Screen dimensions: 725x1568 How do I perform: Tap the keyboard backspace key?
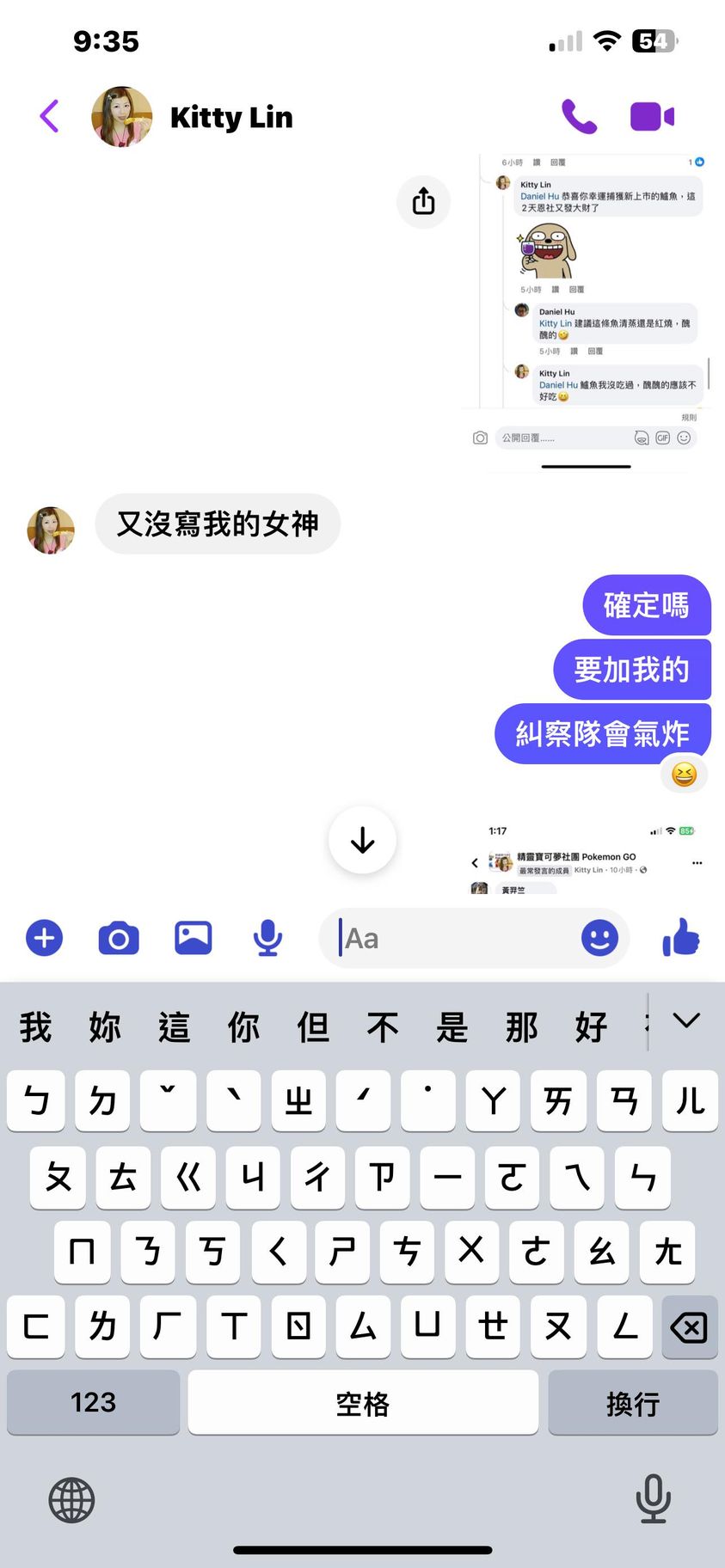tap(689, 1326)
